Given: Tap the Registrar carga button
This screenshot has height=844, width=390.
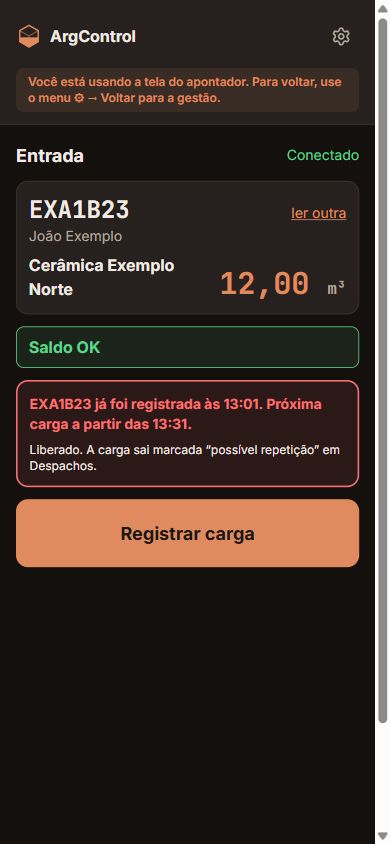Looking at the screenshot, I should pyautogui.click(x=187, y=533).
